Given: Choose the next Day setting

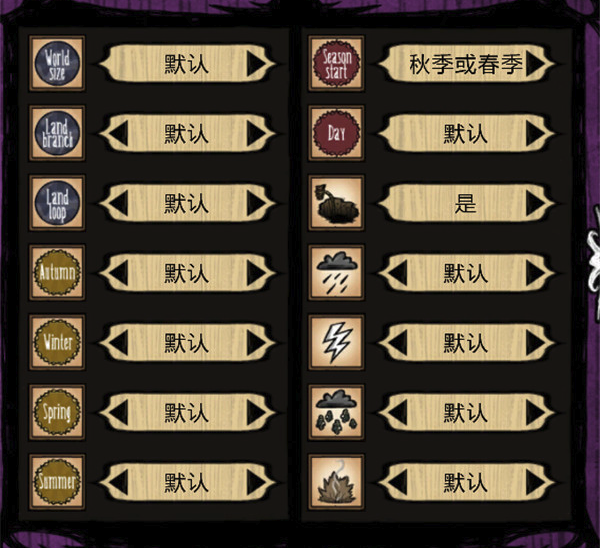Looking at the screenshot, I should pos(536,134).
